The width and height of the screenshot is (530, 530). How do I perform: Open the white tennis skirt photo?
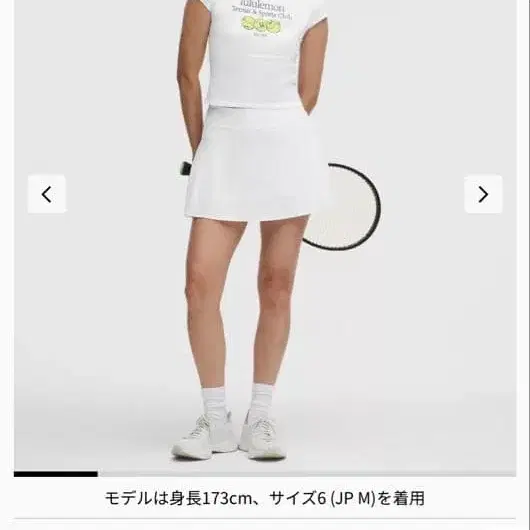pos(265,237)
